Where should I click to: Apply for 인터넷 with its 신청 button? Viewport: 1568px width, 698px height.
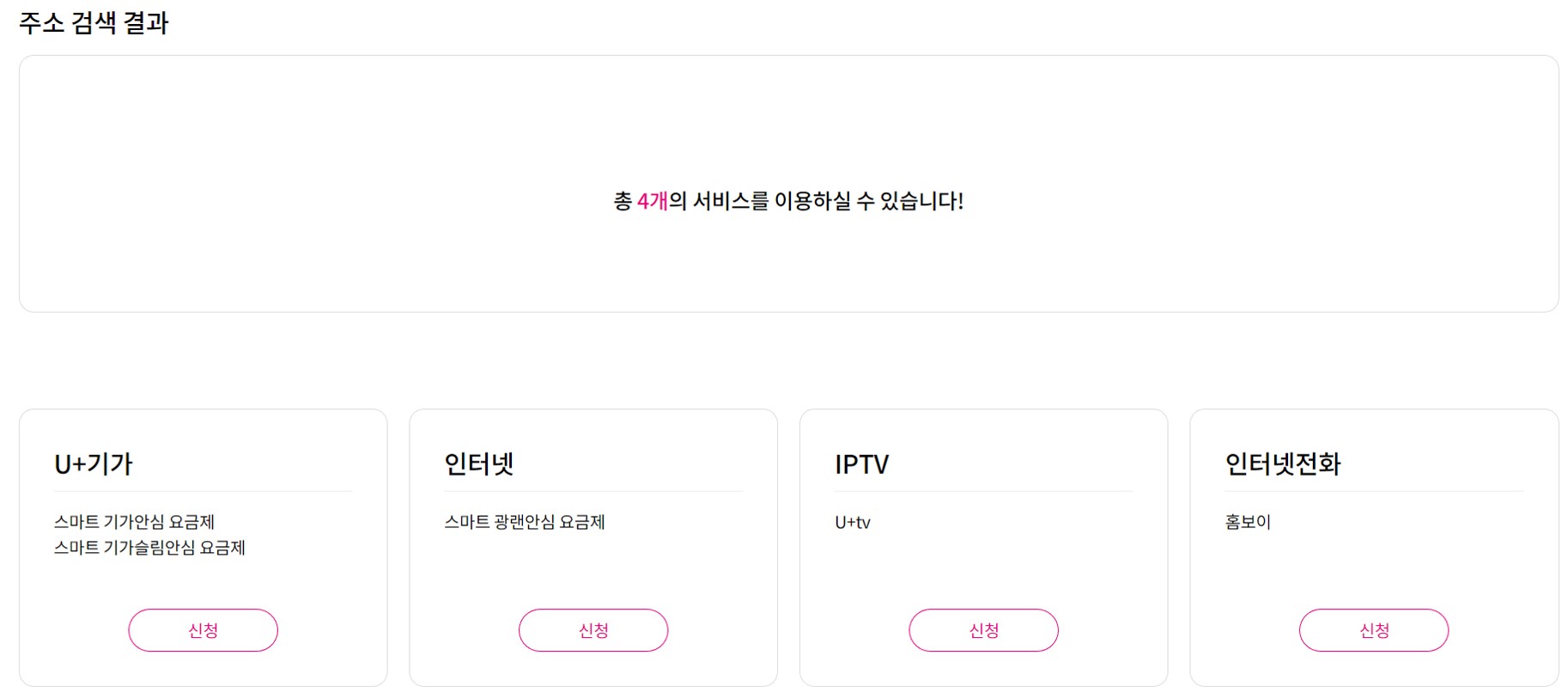[x=593, y=630]
